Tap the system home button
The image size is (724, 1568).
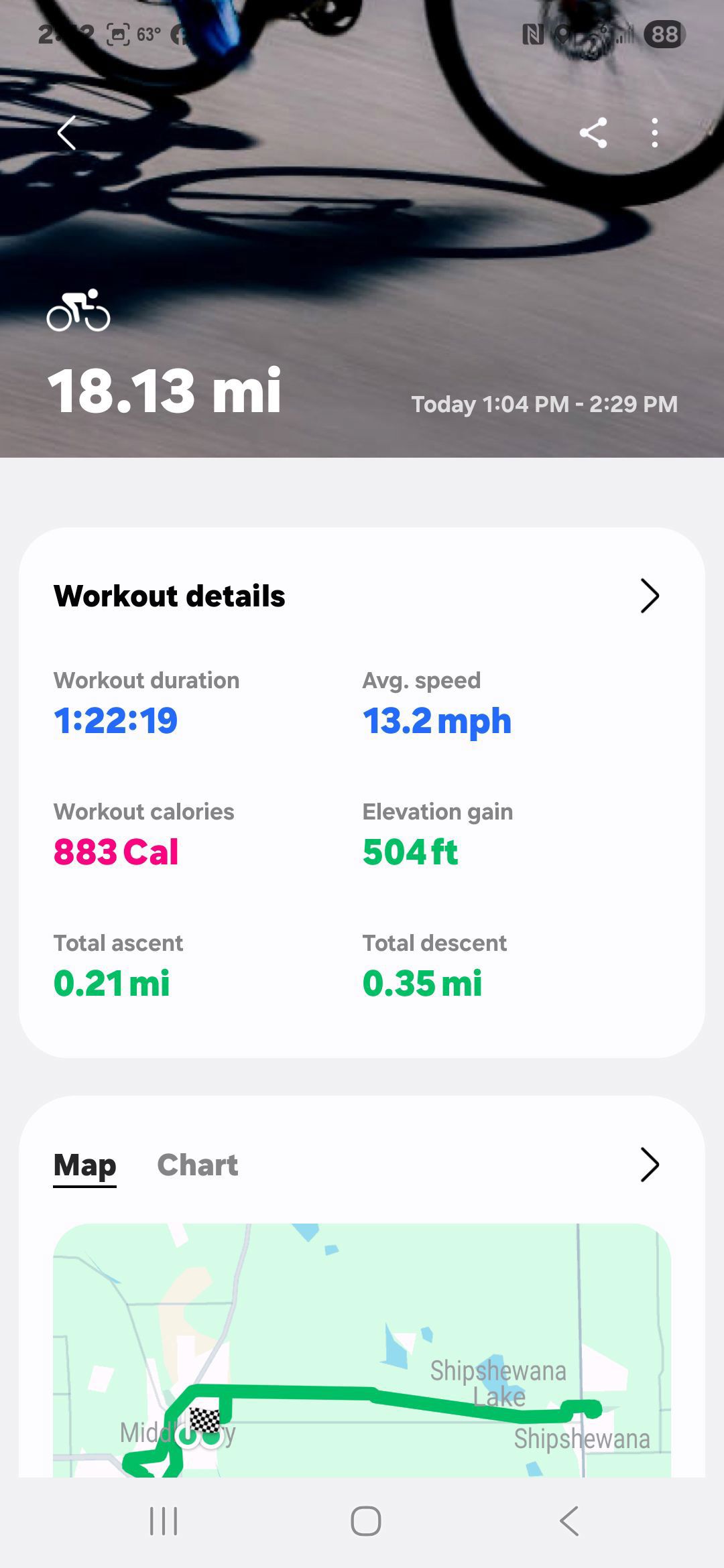pos(366,1521)
